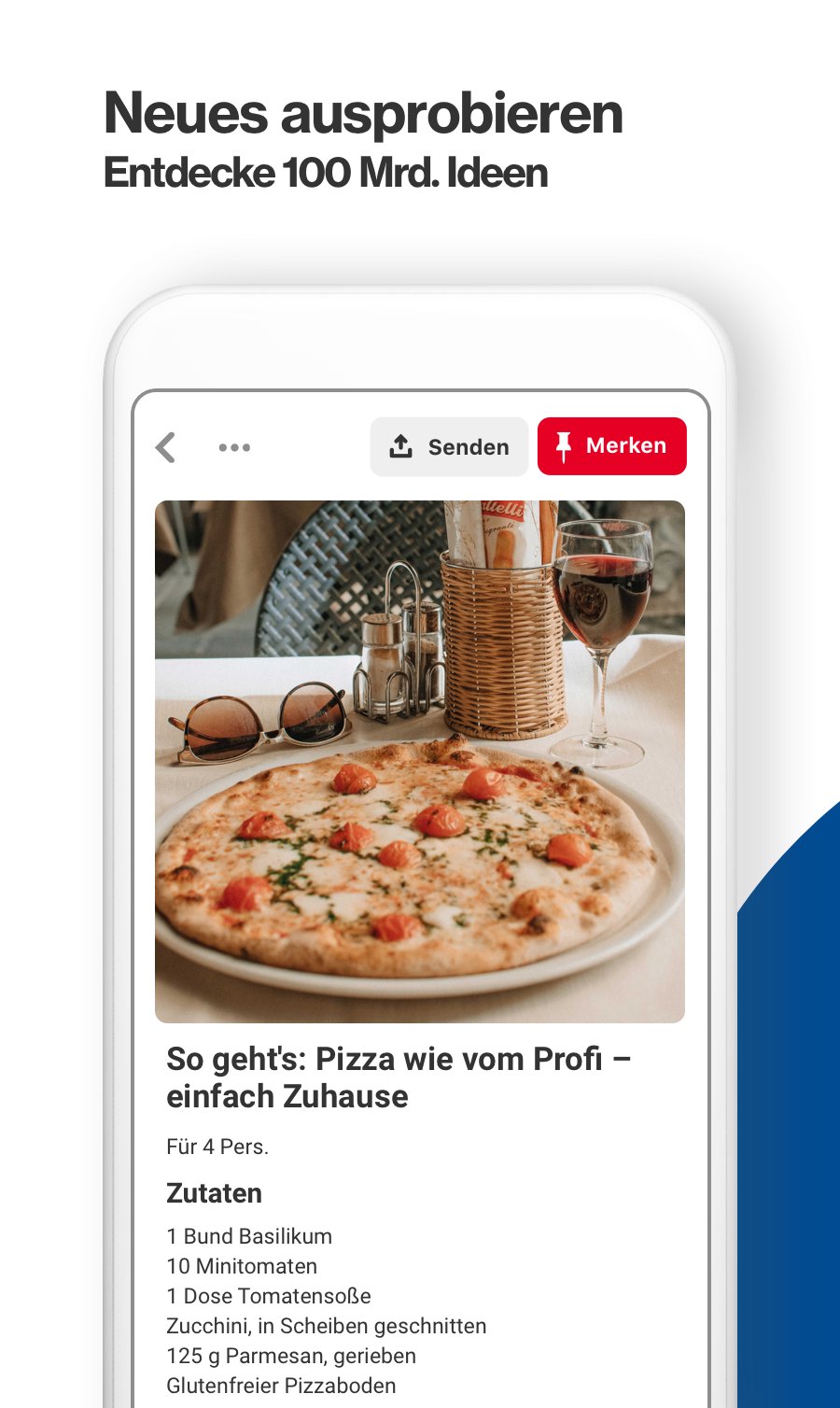840x1408 pixels.
Task: Click '125 g Parmesan, gerieben' ingredient line
Action: pyautogui.click(x=291, y=1356)
